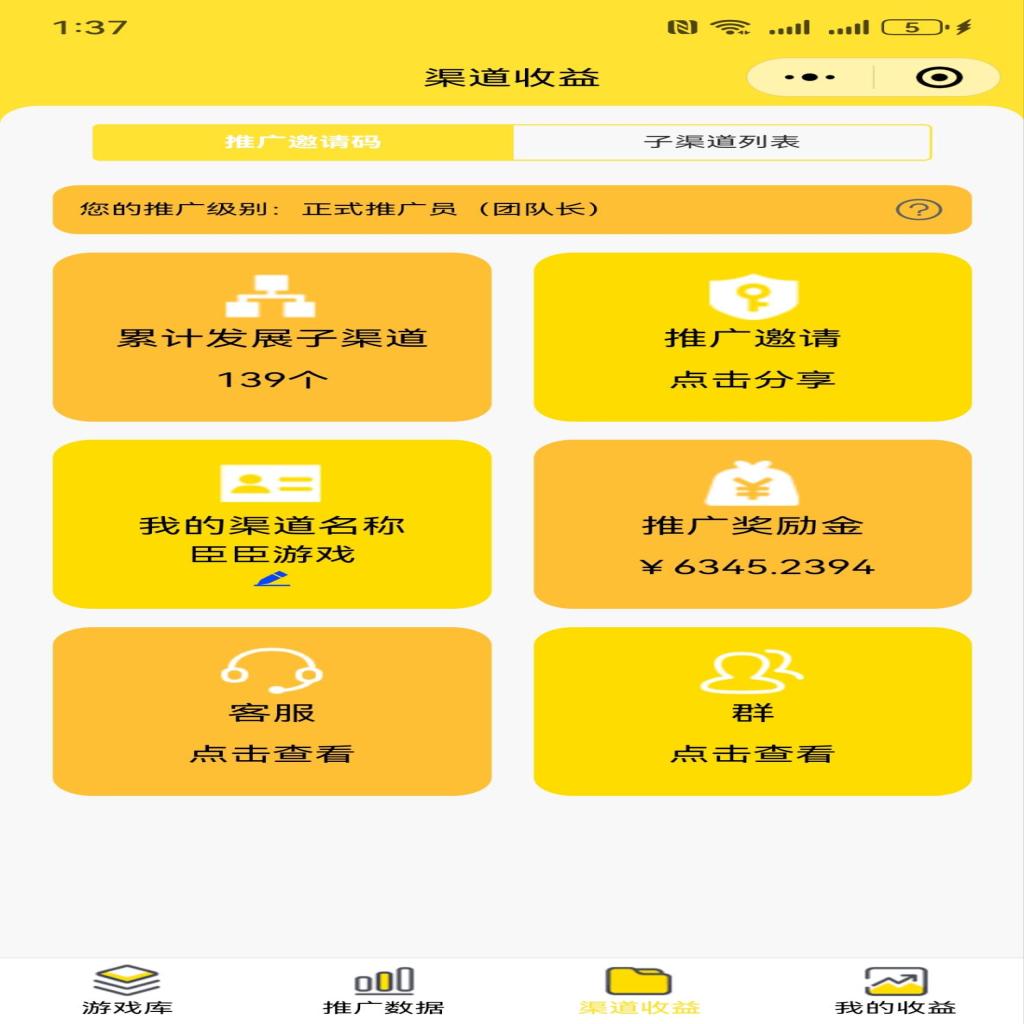1024x1024 pixels.
Task: Open the 客服 customer service card
Action: coord(272,711)
